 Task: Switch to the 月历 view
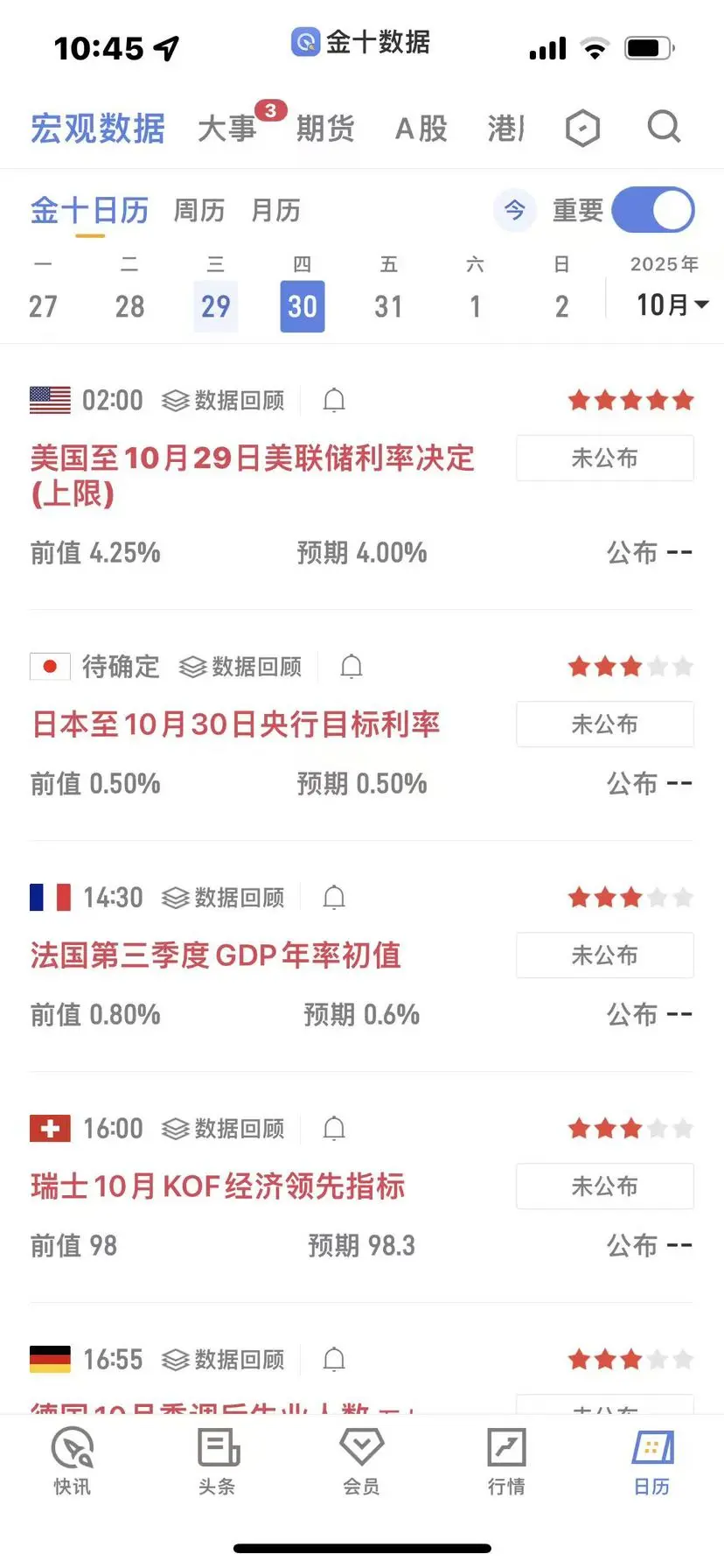pos(275,211)
